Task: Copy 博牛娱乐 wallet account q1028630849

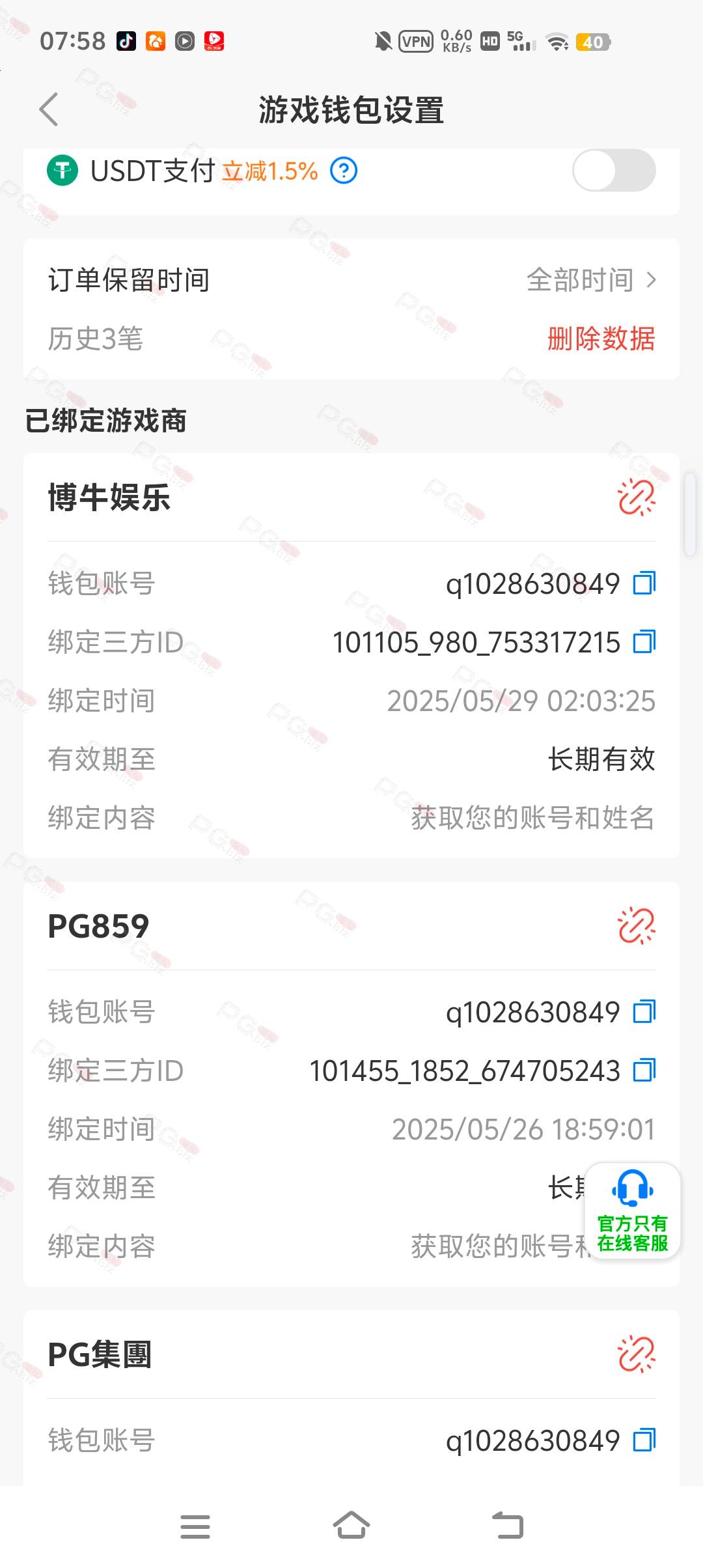Action: (644, 583)
